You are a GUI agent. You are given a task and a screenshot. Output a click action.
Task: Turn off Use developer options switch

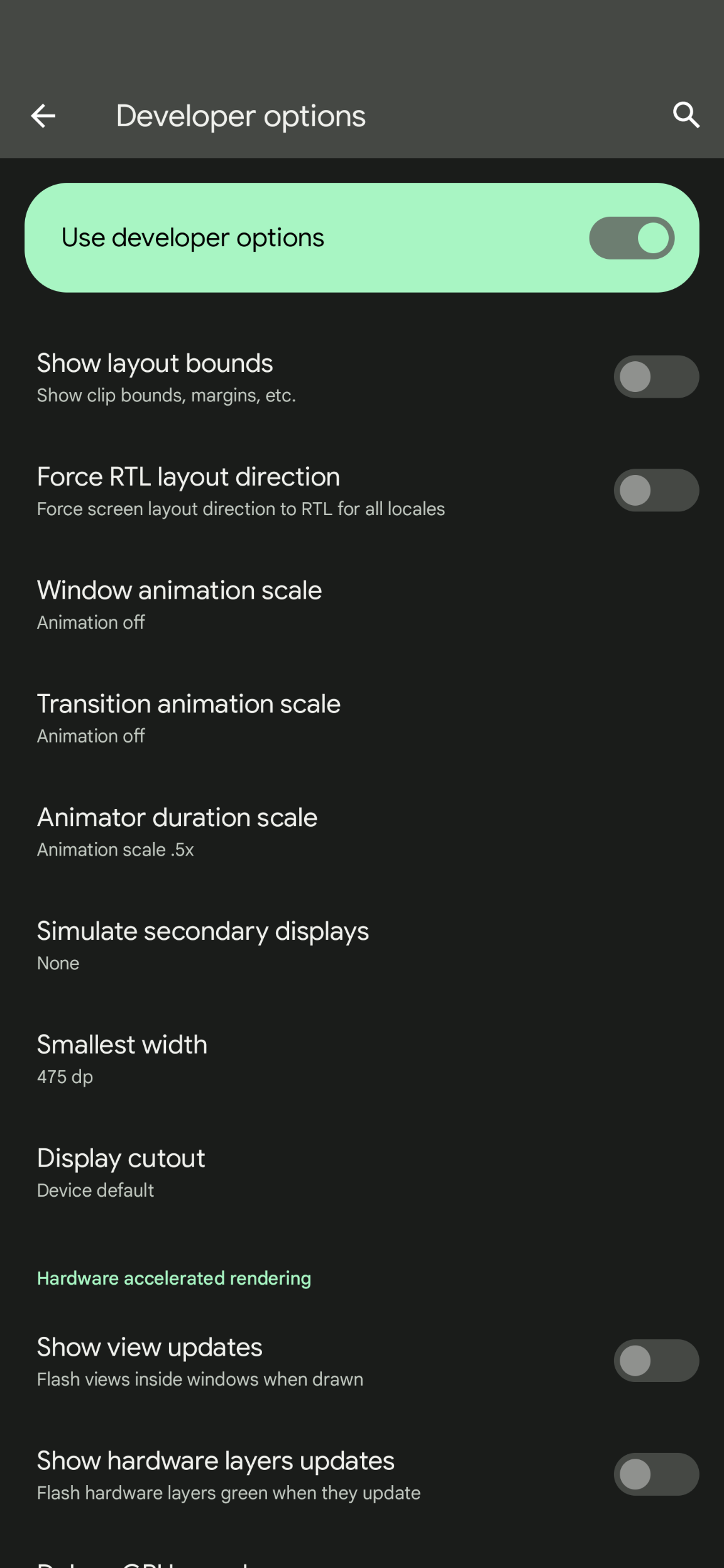tap(631, 238)
